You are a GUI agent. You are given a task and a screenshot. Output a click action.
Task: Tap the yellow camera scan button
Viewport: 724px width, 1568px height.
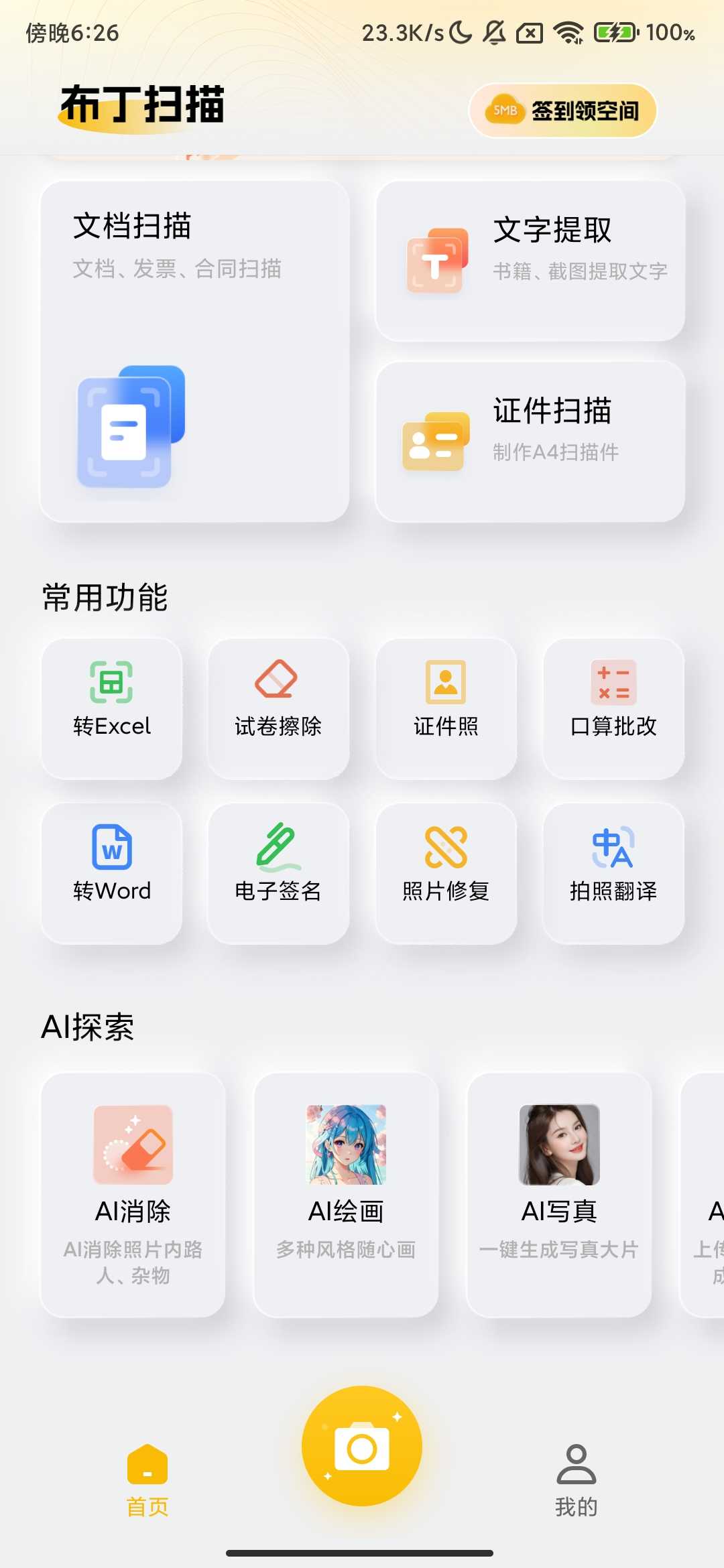coord(362,1446)
